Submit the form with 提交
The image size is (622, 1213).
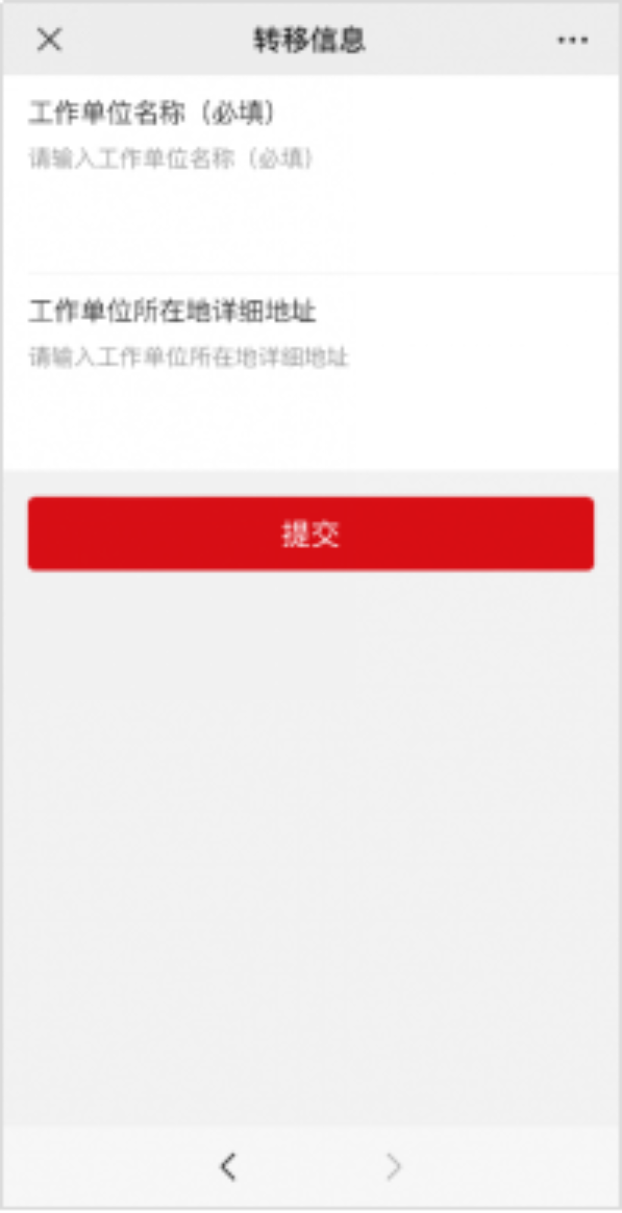311,534
